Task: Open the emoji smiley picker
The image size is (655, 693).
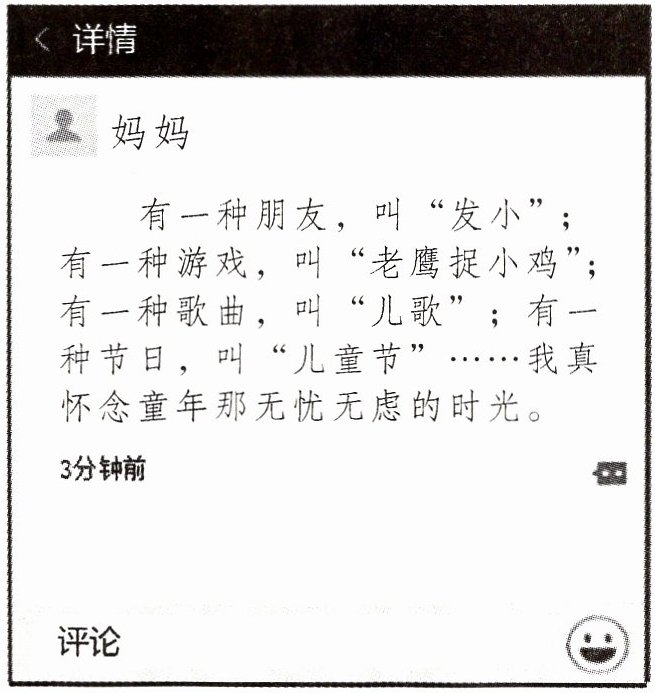Action: pos(598,646)
